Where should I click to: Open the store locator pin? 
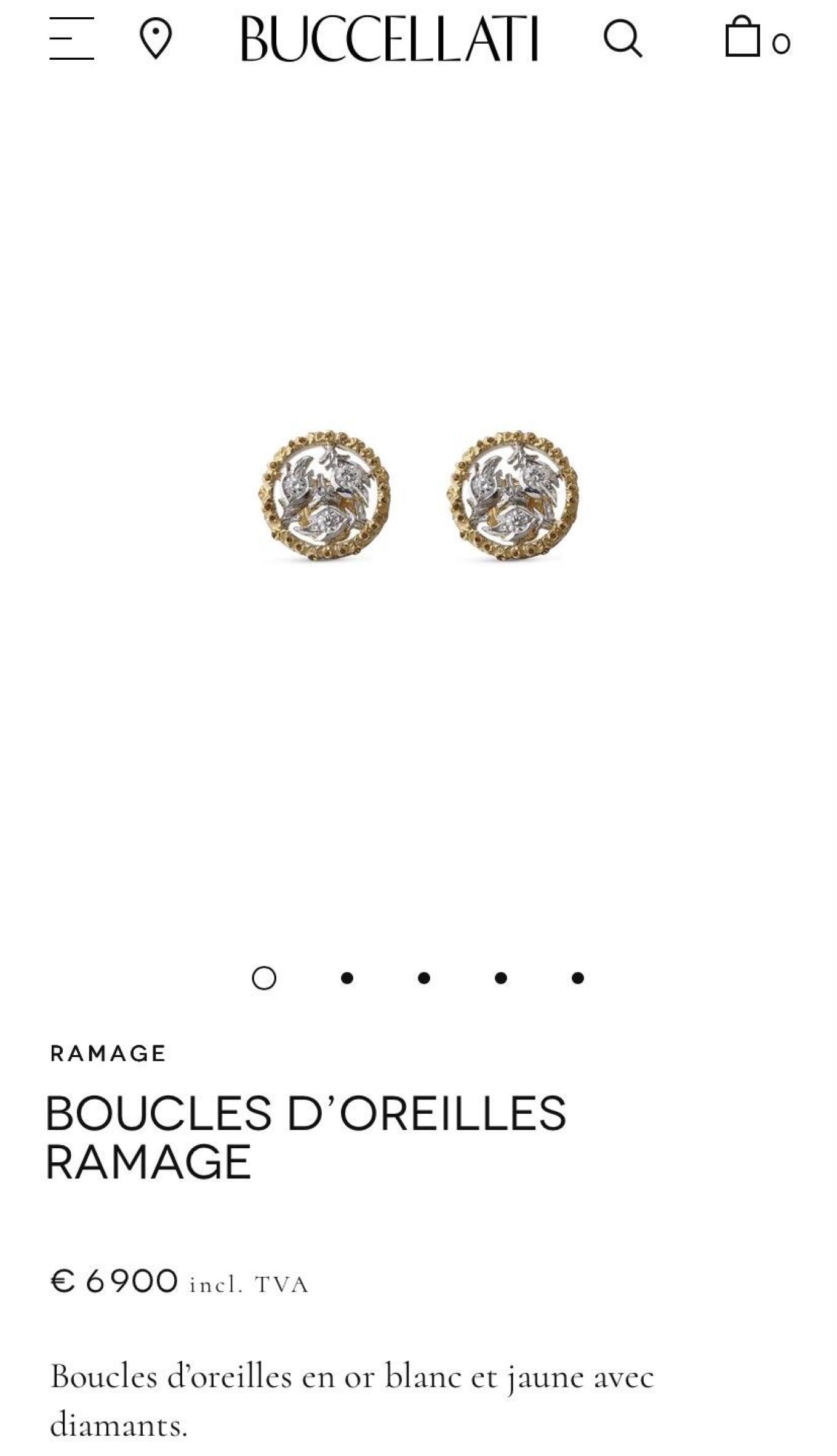point(155,39)
